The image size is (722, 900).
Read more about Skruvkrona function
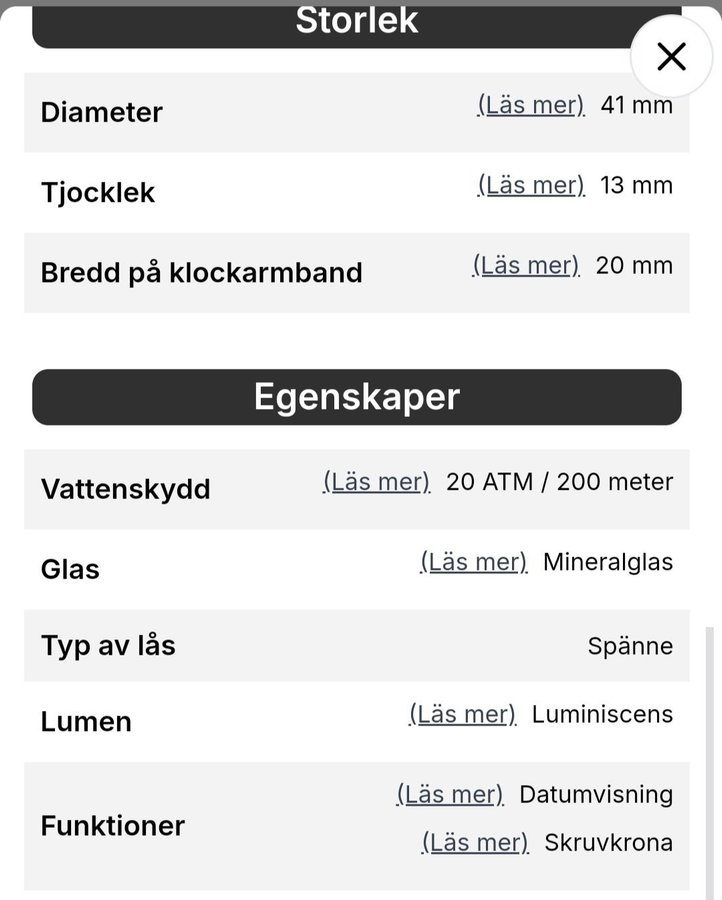474,842
